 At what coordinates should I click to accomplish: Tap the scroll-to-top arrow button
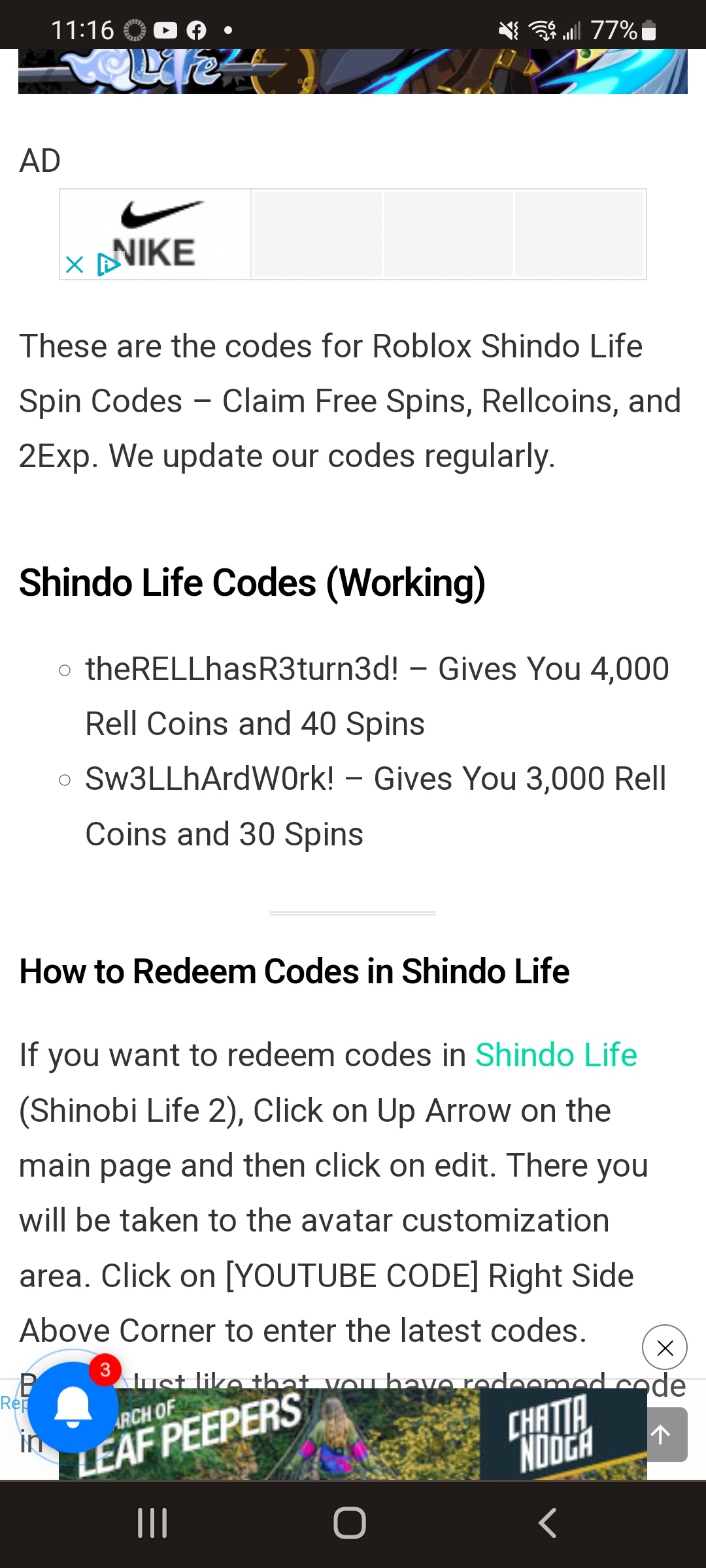point(662,1435)
